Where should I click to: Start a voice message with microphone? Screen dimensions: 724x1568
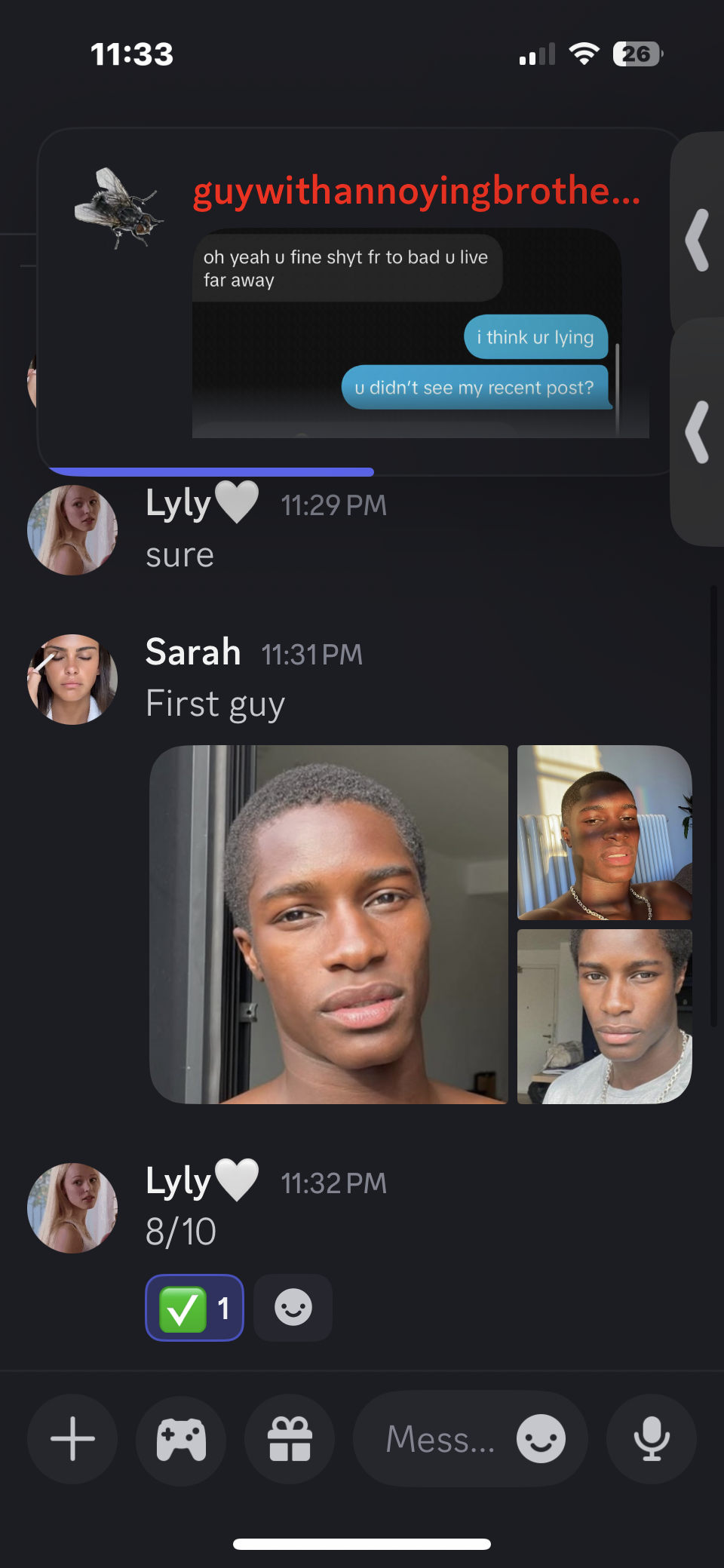coord(652,1439)
